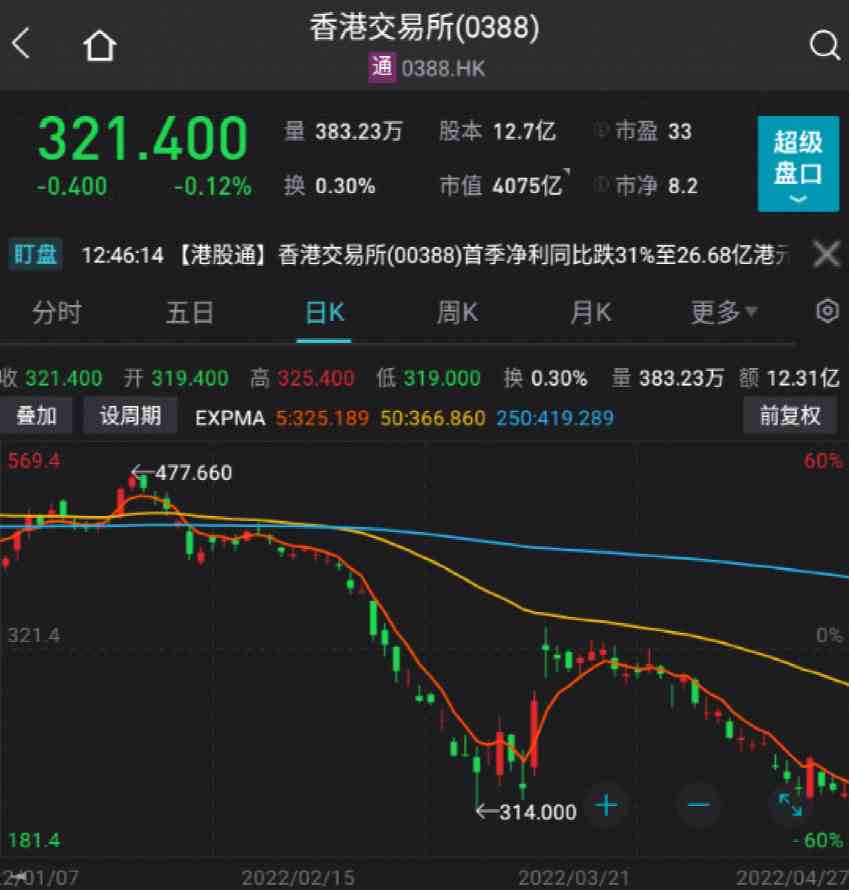This screenshot has height=890, width=849.
Task: Go to the home page icon
Action: (100, 45)
